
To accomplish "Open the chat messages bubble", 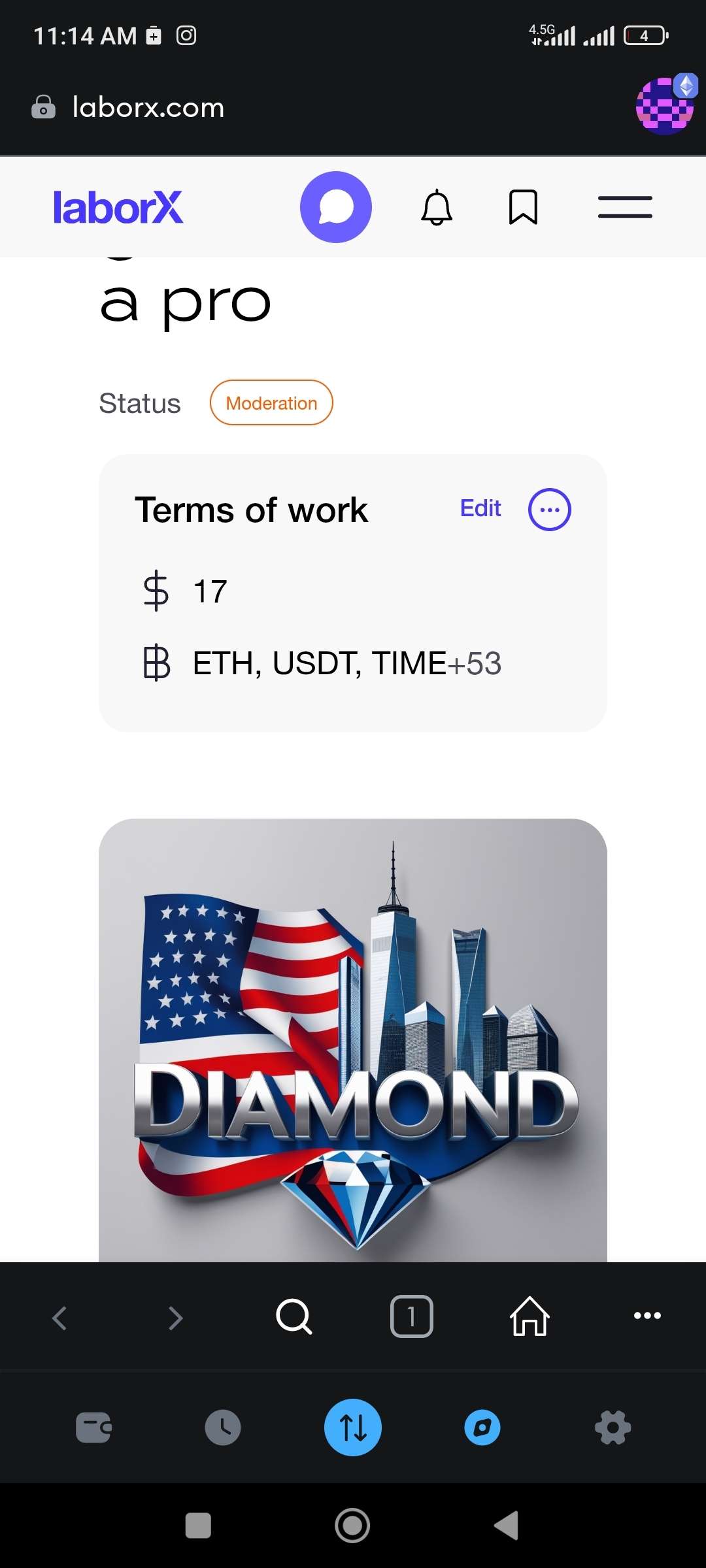I will coord(336,207).
